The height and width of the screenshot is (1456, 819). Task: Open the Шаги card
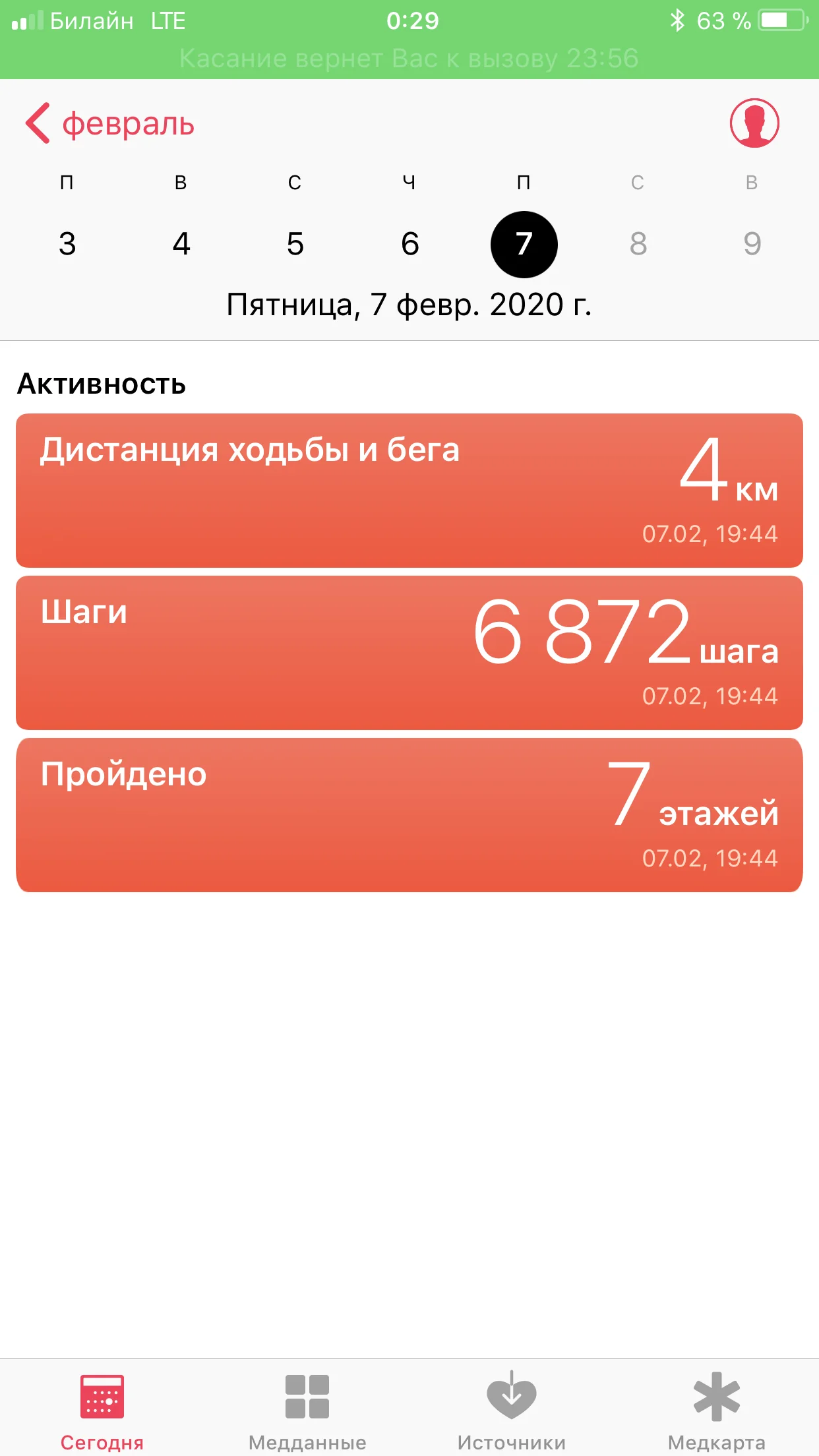(409, 652)
